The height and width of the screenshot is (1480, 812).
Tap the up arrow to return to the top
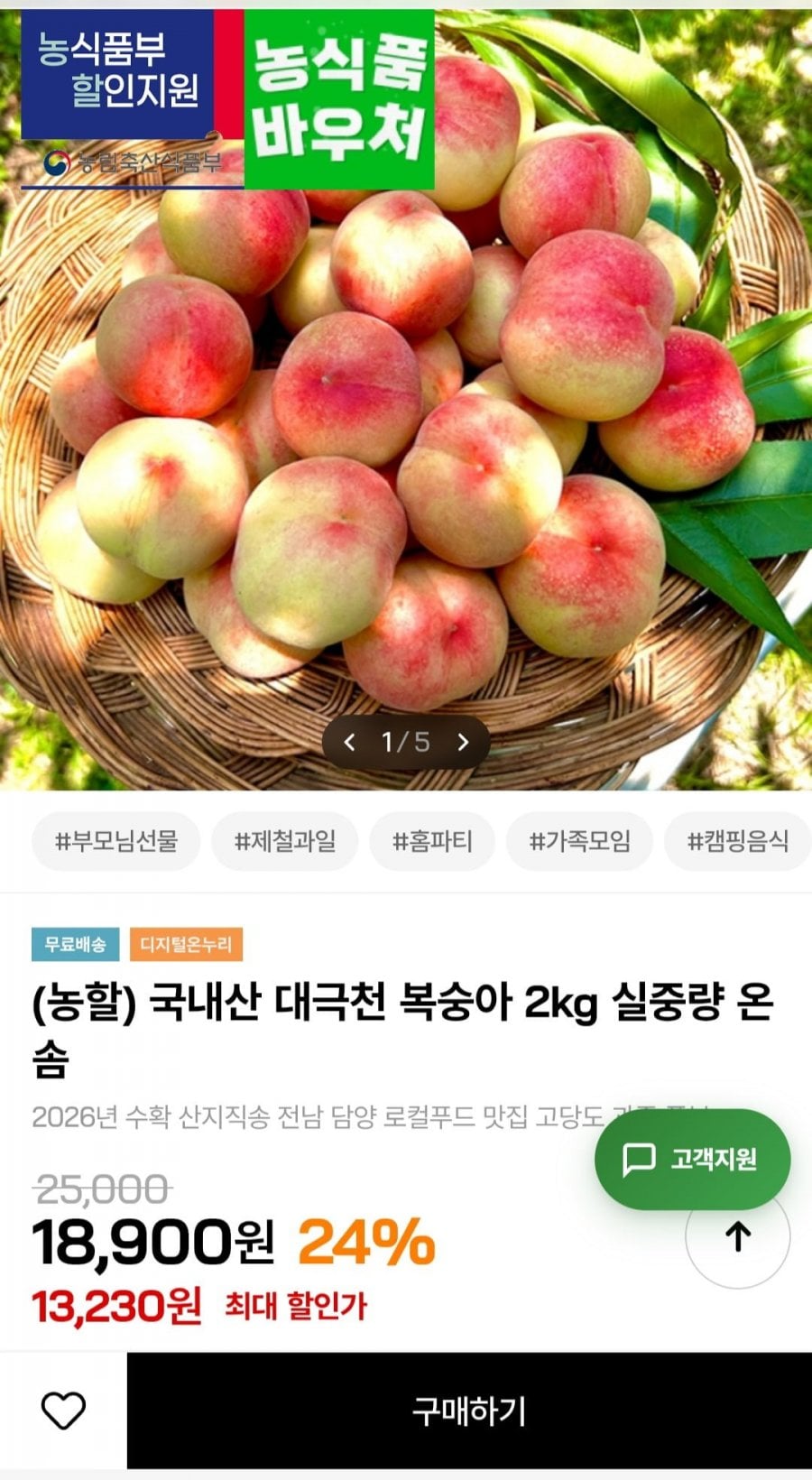click(x=738, y=1236)
